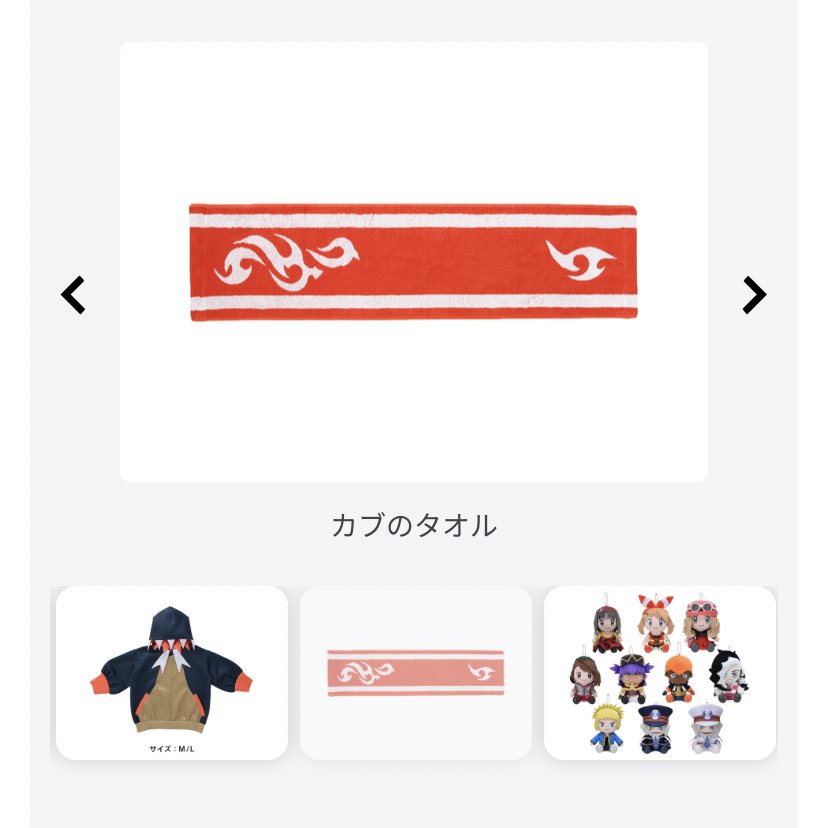Select the character plush mascots thumbnail

tap(660, 672)
